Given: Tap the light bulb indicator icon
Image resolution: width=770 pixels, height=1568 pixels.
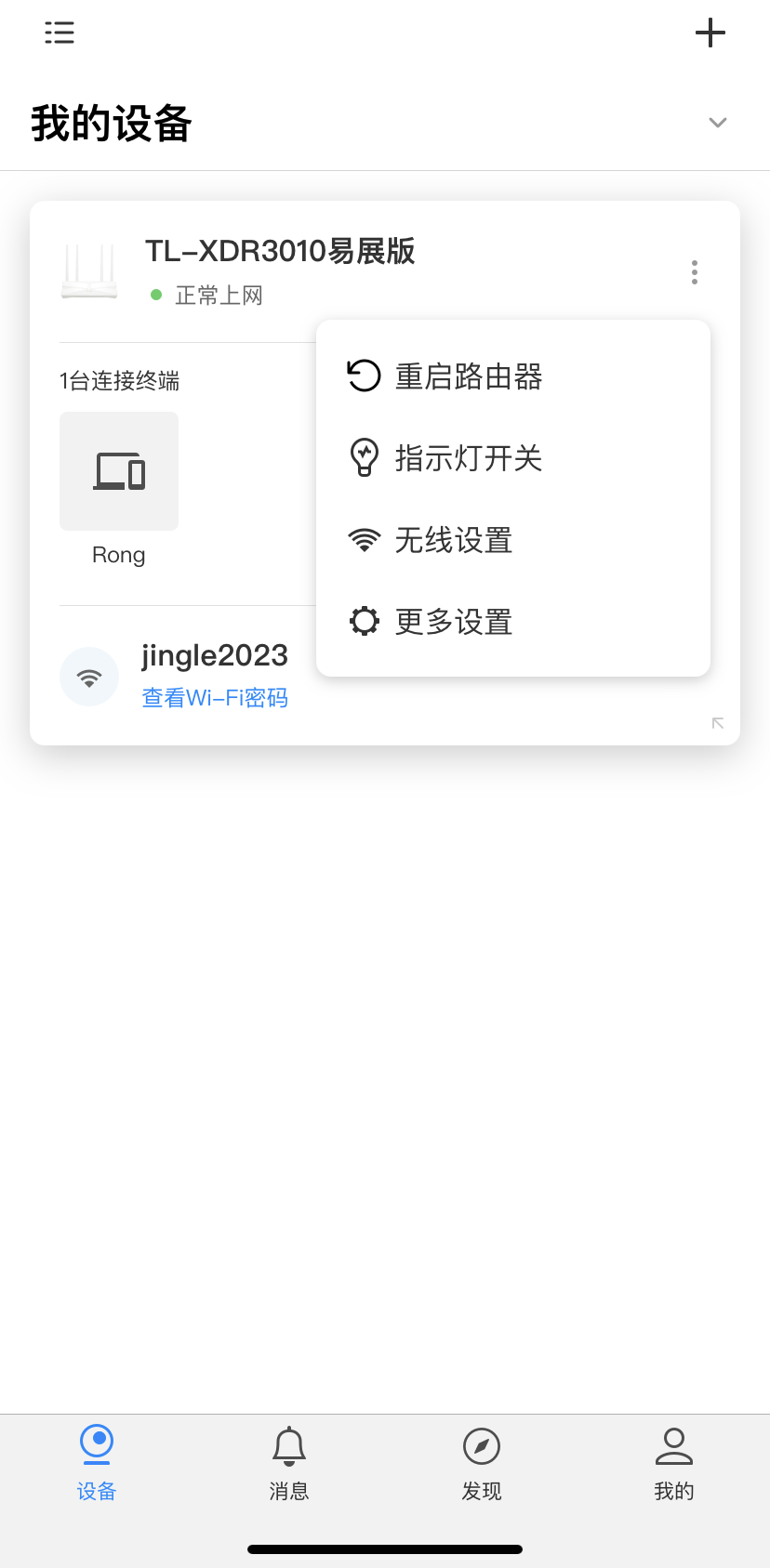Looking at the screenshot, I should click(364, 457).
